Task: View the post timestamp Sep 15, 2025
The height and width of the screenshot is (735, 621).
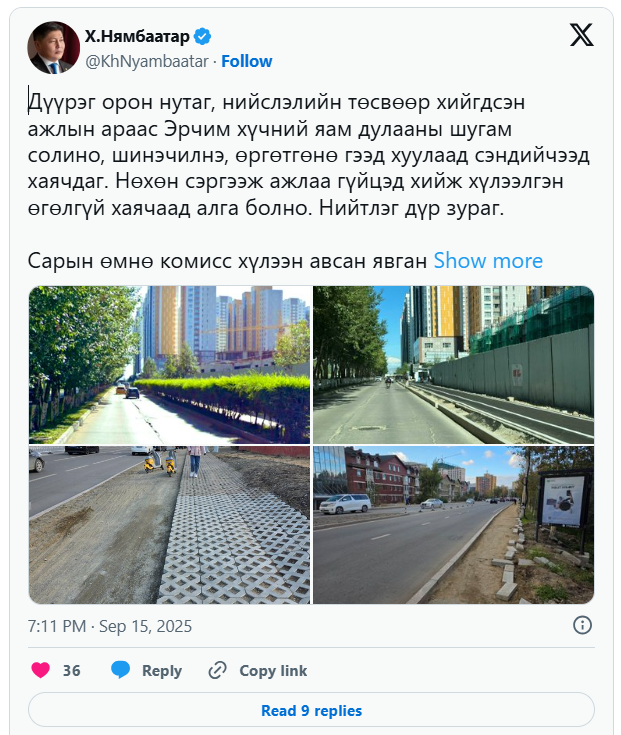Action: point(110,626)
